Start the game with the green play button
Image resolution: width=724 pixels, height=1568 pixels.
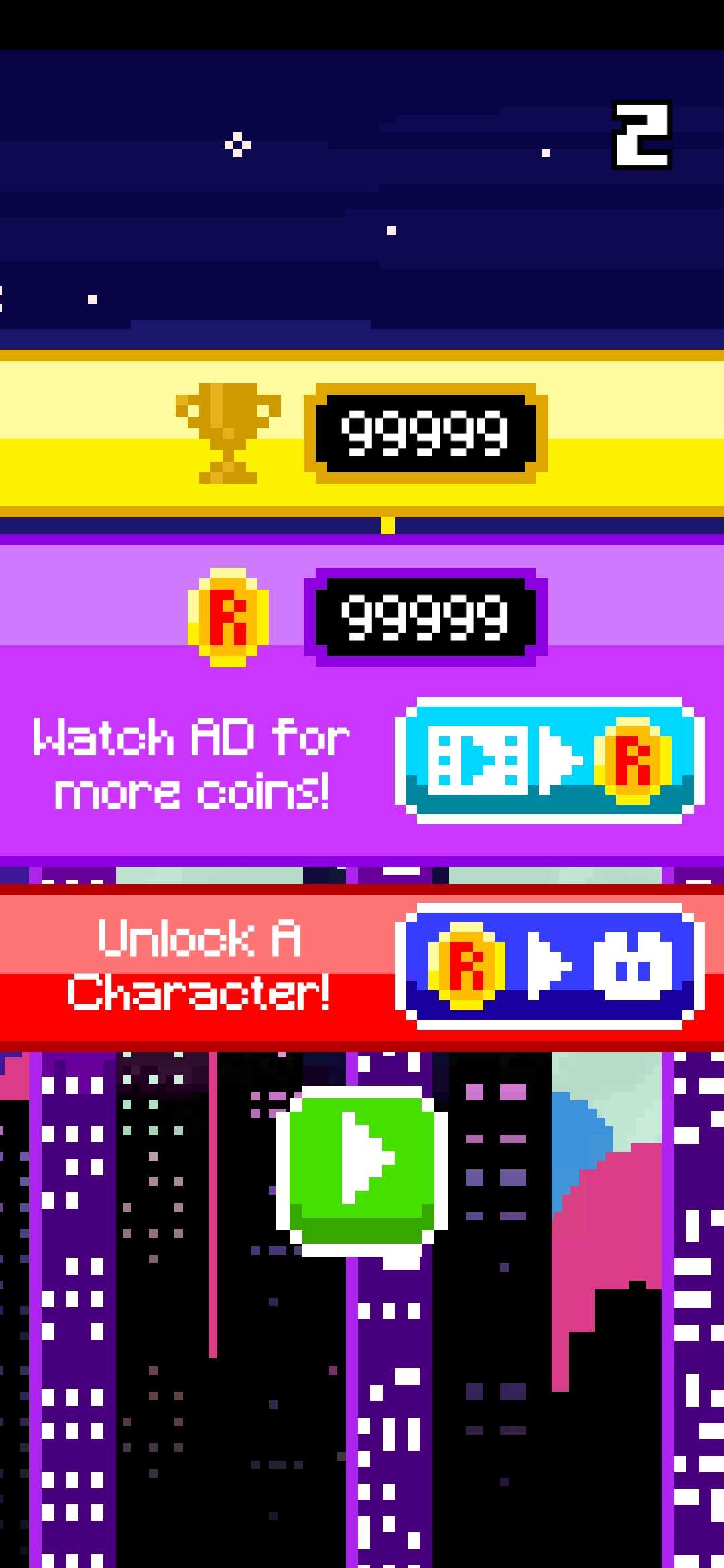tap(362, 1169)
